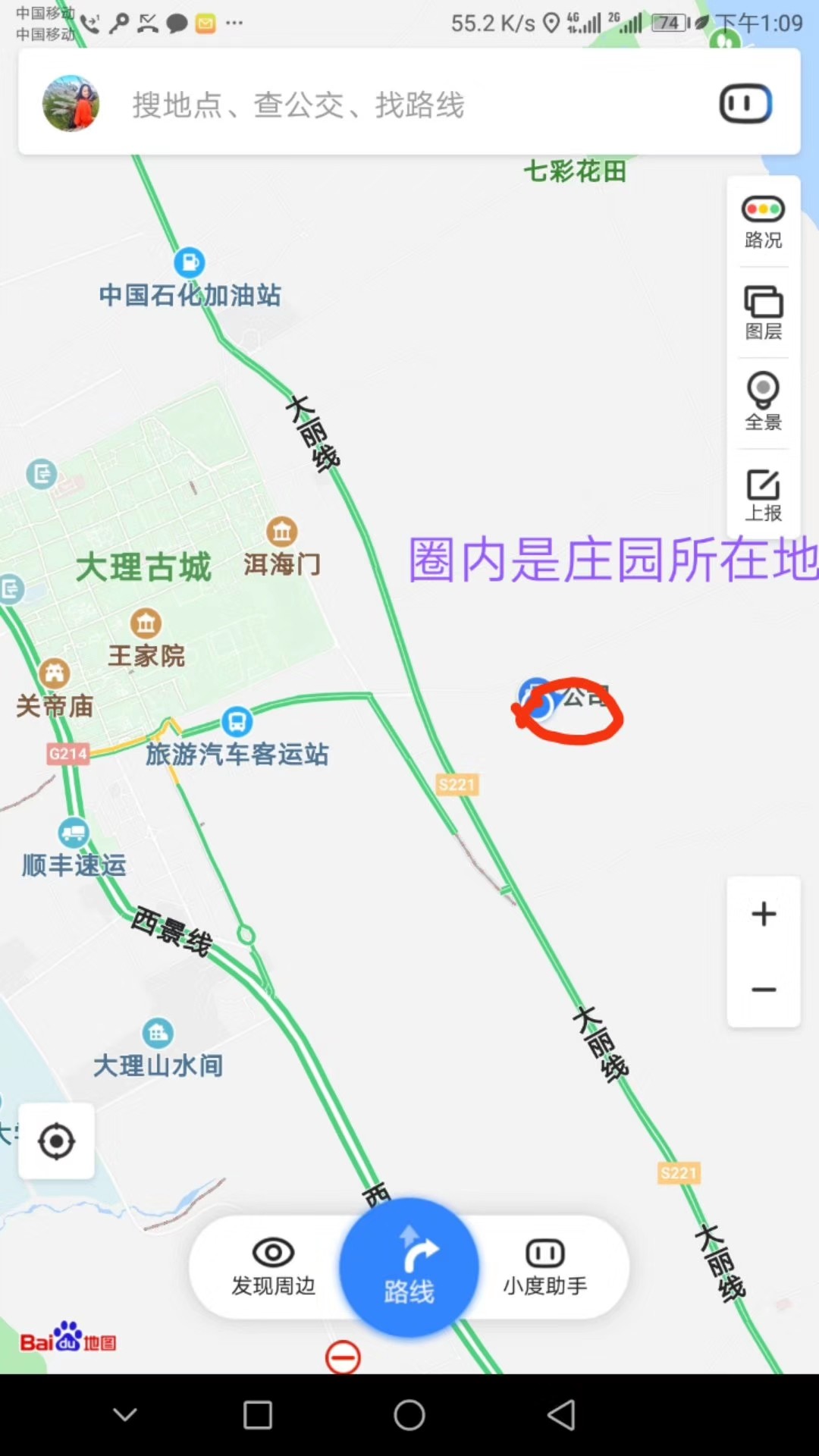Go back with the system back button

click(x=561, y=1415)
